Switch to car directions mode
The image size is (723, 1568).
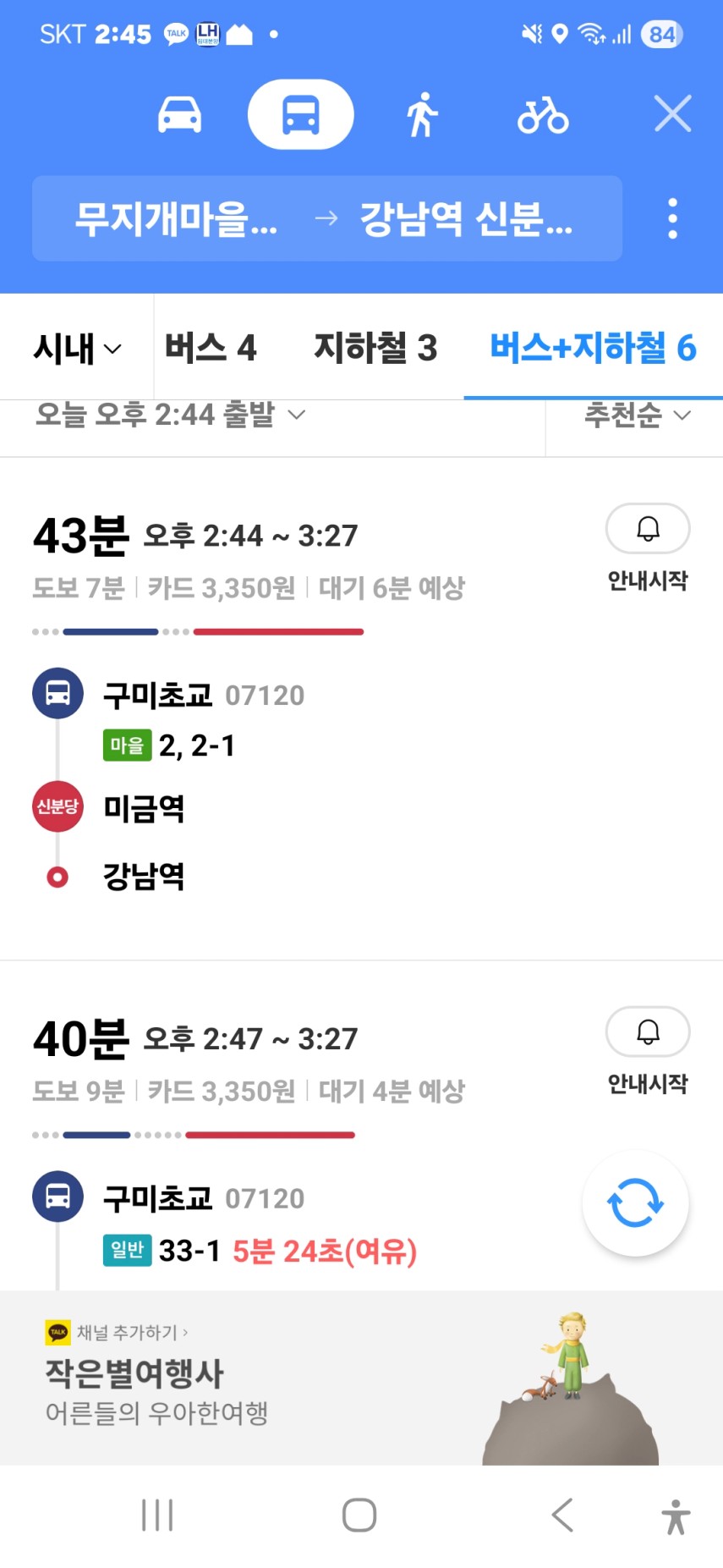coord(179,114)
